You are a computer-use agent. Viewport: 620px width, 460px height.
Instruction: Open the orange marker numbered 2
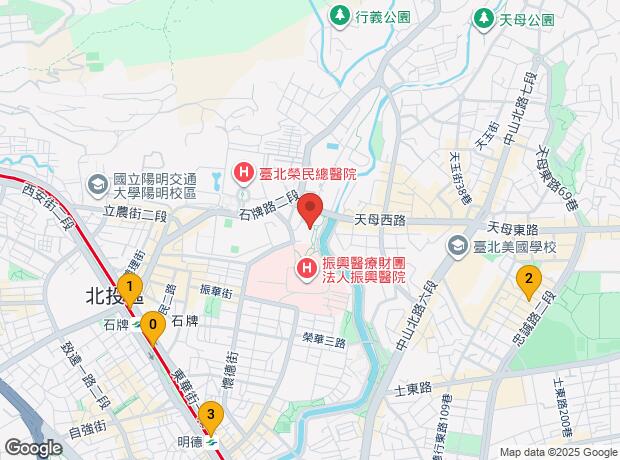[529, 282]
